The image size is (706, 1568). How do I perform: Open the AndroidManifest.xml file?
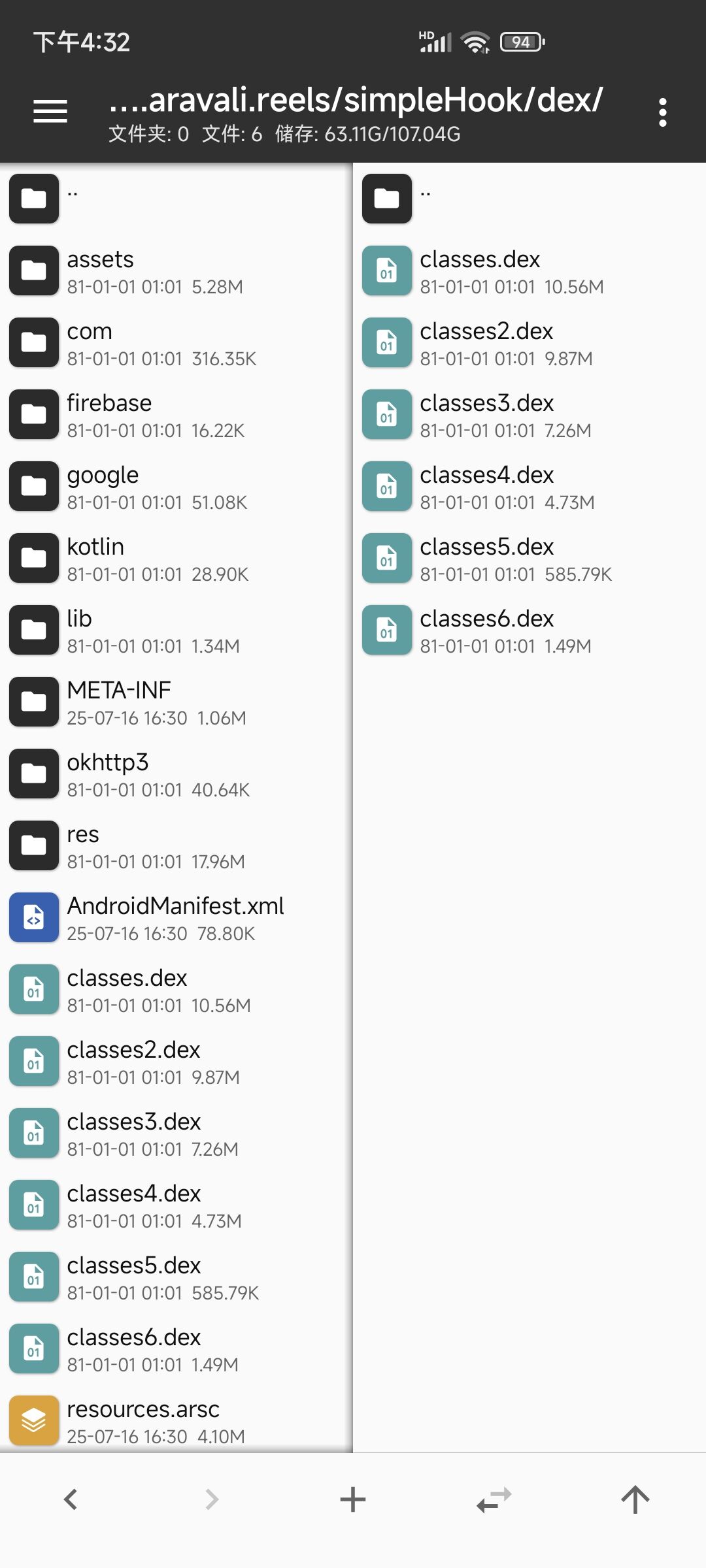176,917
